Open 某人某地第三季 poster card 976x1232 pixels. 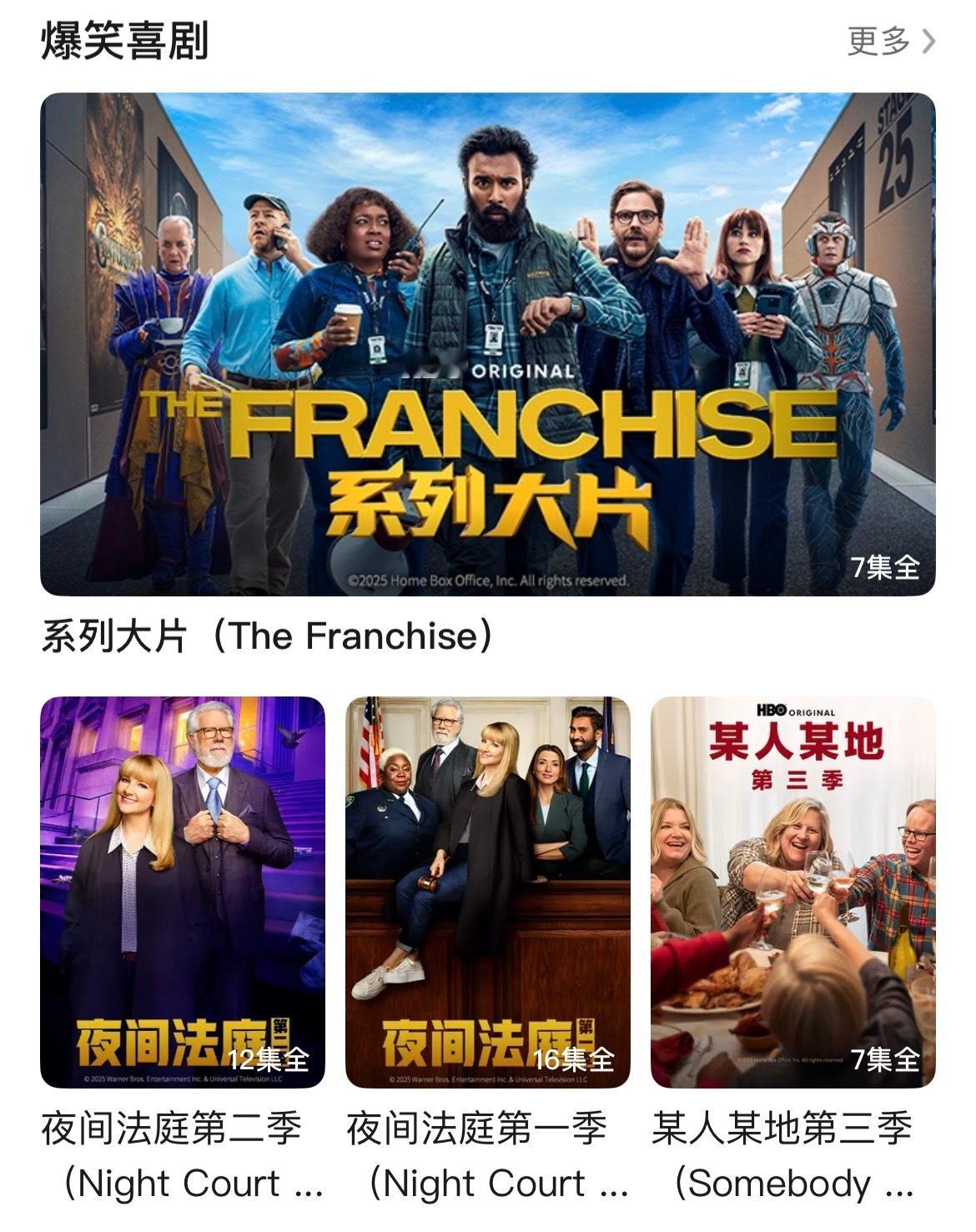point(792,891)
